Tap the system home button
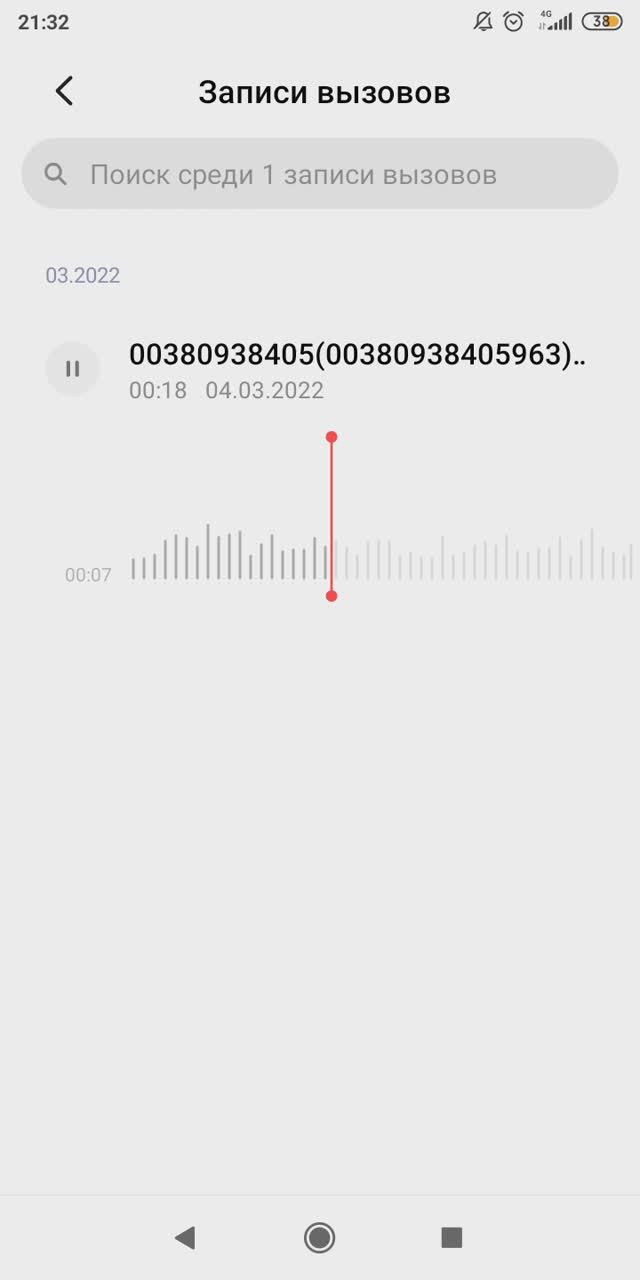Image resolution: width=640 pixels, height=1280 pixels. click(x=319, y=1238)
